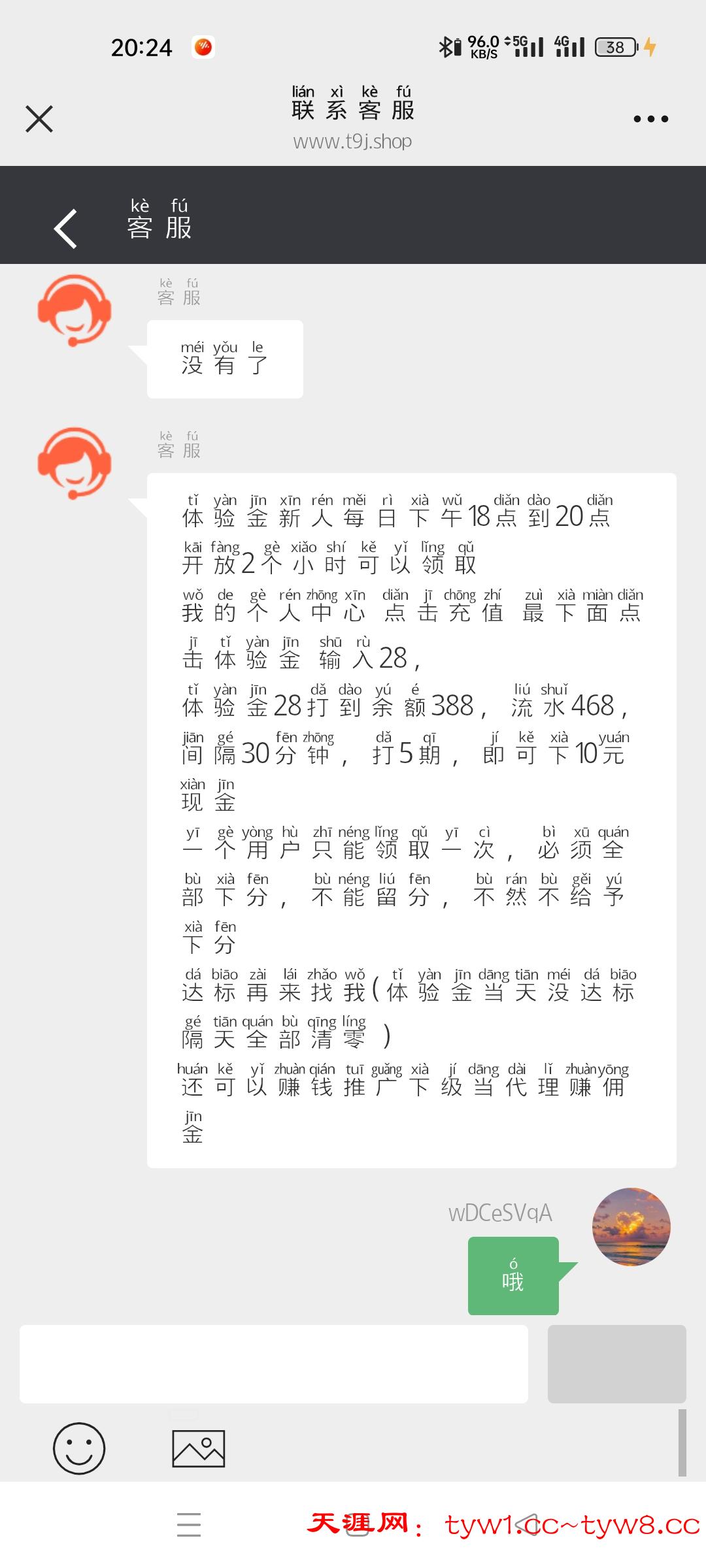The width and height of the screenshot is (706, 1568).
Task: Open the emoji picker
Action: pos(79,1448)
